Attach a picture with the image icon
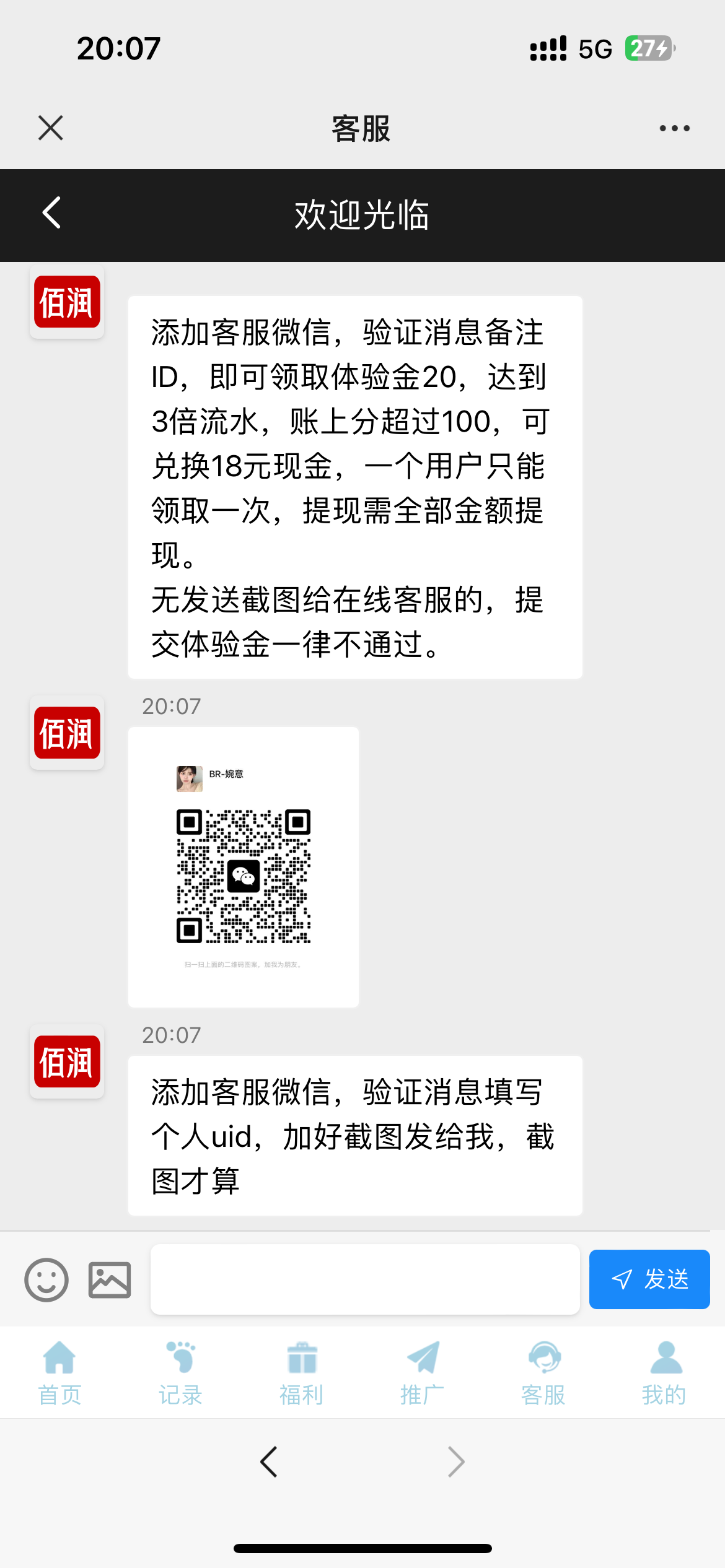Viewport: 725px width, 1568px height. (x=110, y=1279)
